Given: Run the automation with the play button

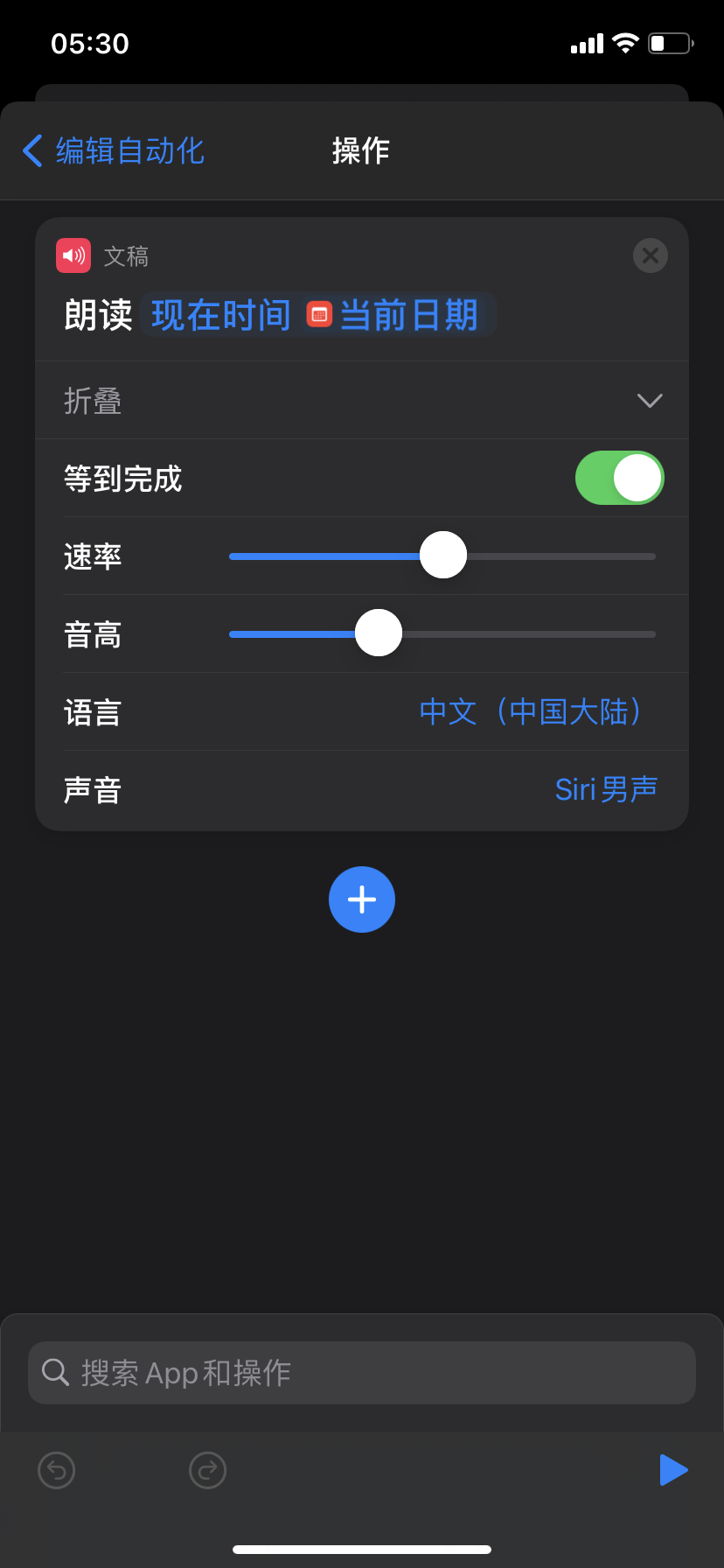Looking at the screenshot, I should (672, 1470).
